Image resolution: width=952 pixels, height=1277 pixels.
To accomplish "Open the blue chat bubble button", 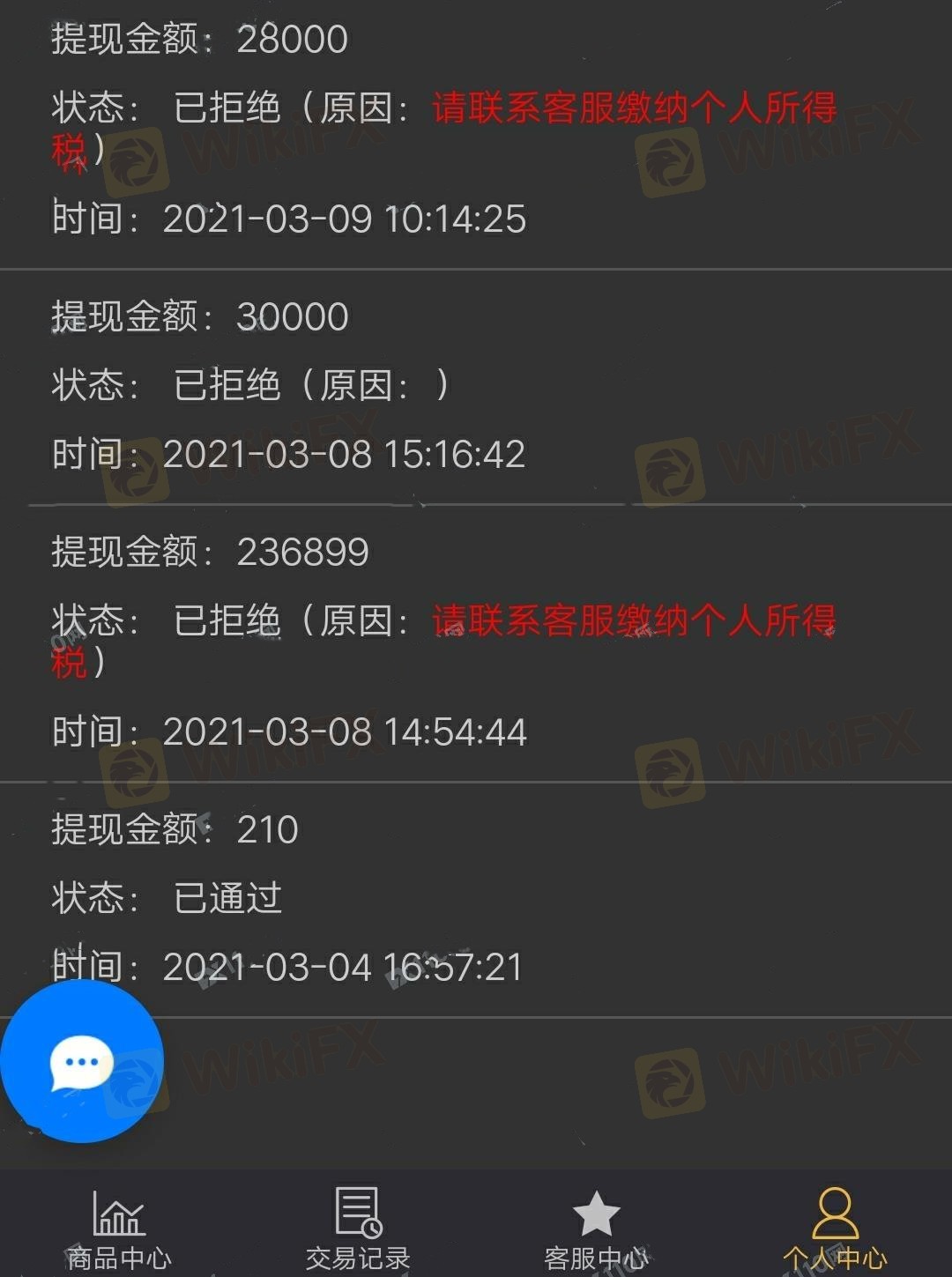I will click(81, 1062).
